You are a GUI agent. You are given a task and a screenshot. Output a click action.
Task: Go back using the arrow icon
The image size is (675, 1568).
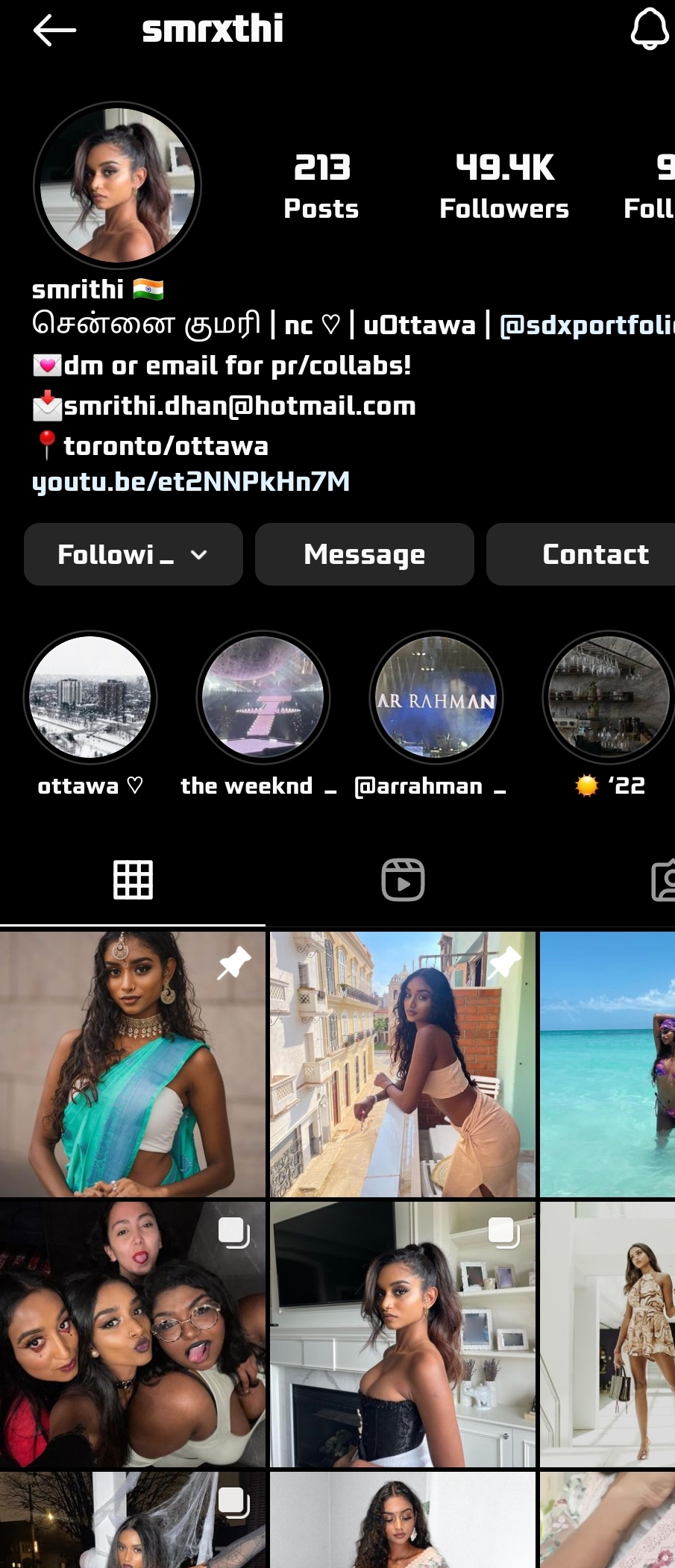[x=54, y=31]
